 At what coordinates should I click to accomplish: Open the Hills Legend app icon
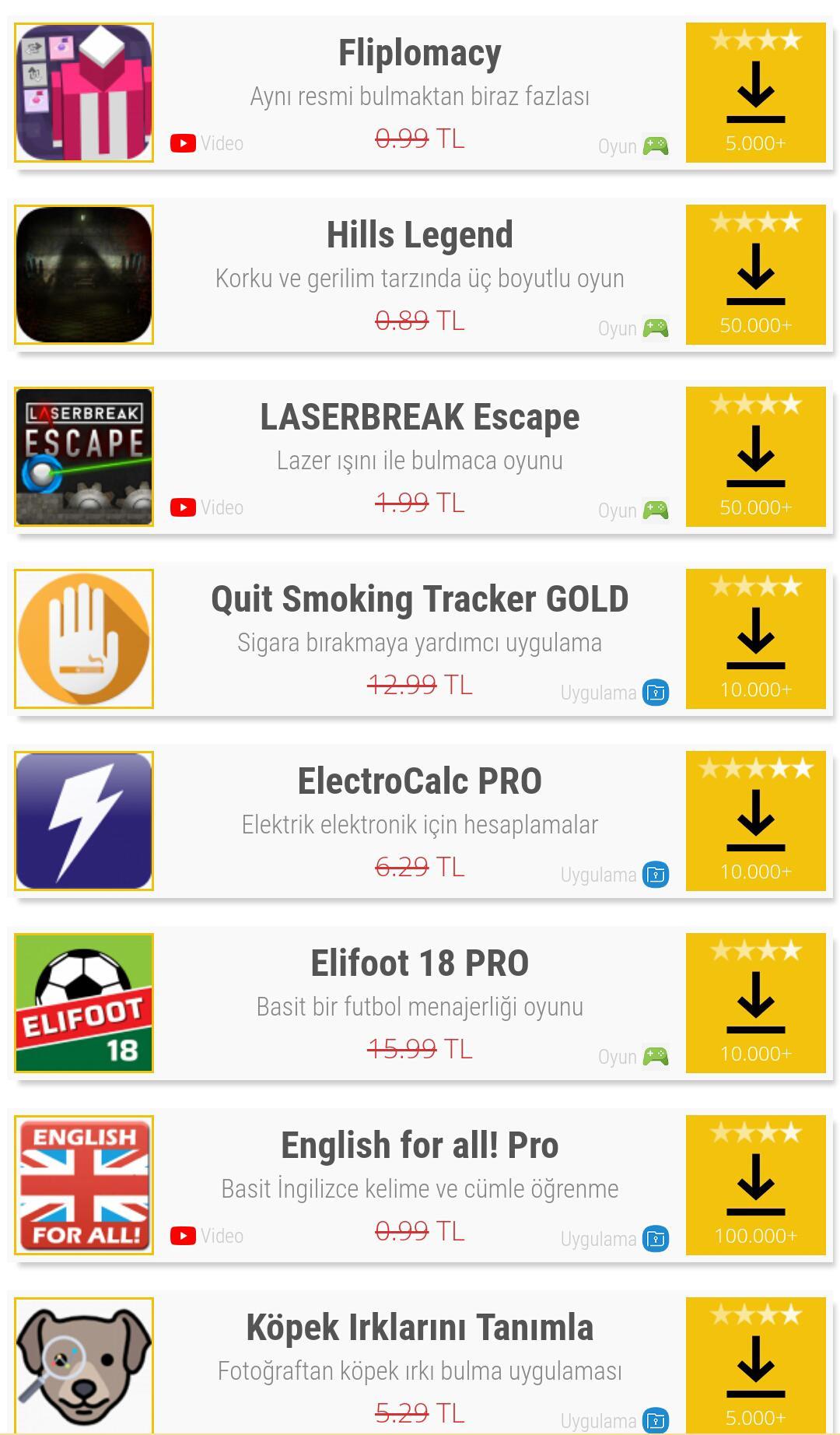[x=84, y=275]
